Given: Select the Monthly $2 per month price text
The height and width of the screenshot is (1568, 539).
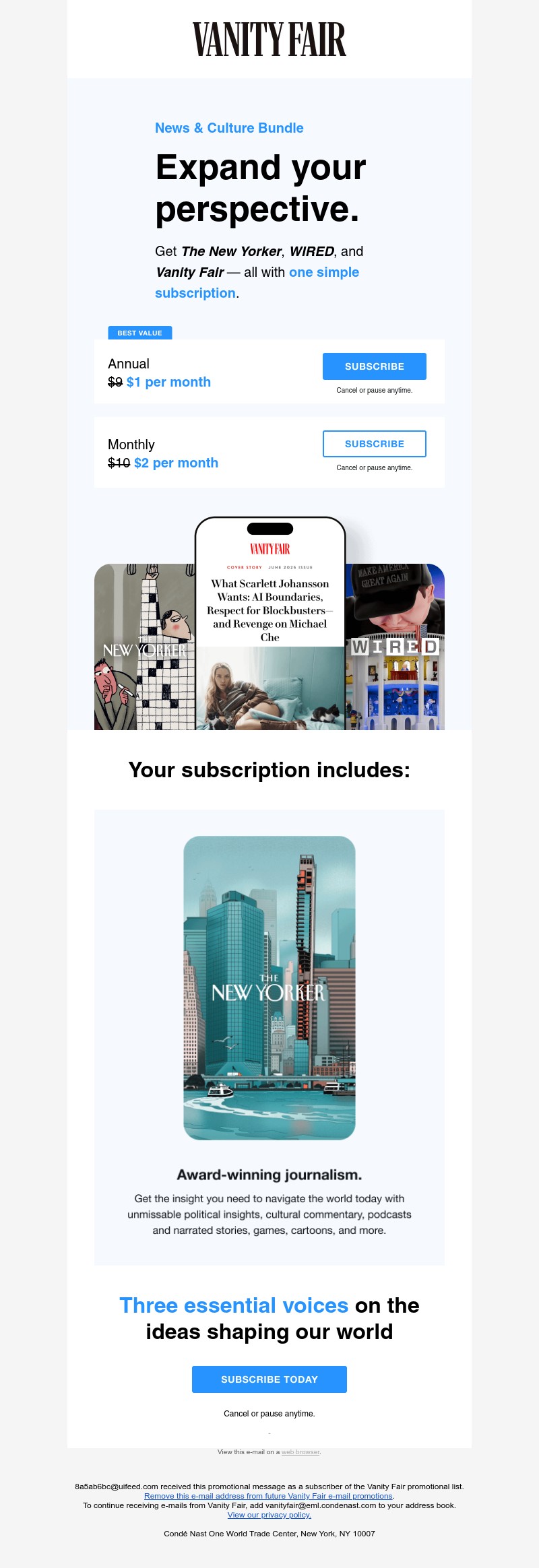Looking at the screenshot, I should click(162, 463).
